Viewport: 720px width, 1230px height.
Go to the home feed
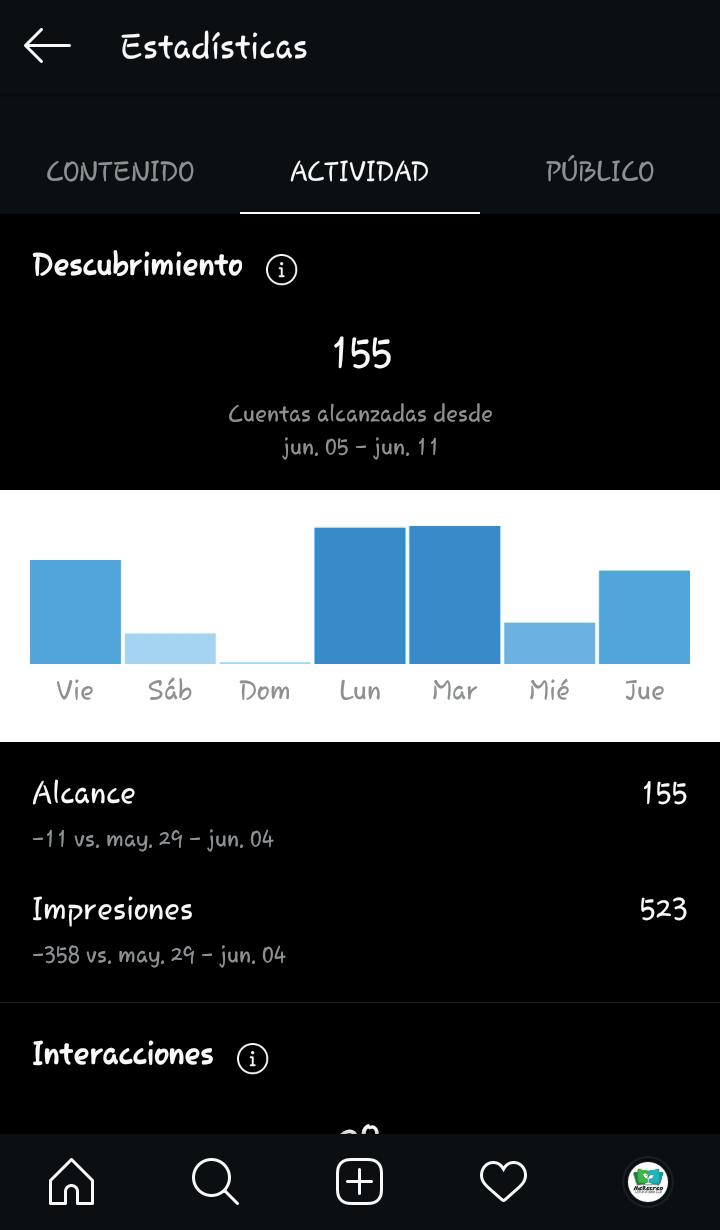click(72, 1182)
